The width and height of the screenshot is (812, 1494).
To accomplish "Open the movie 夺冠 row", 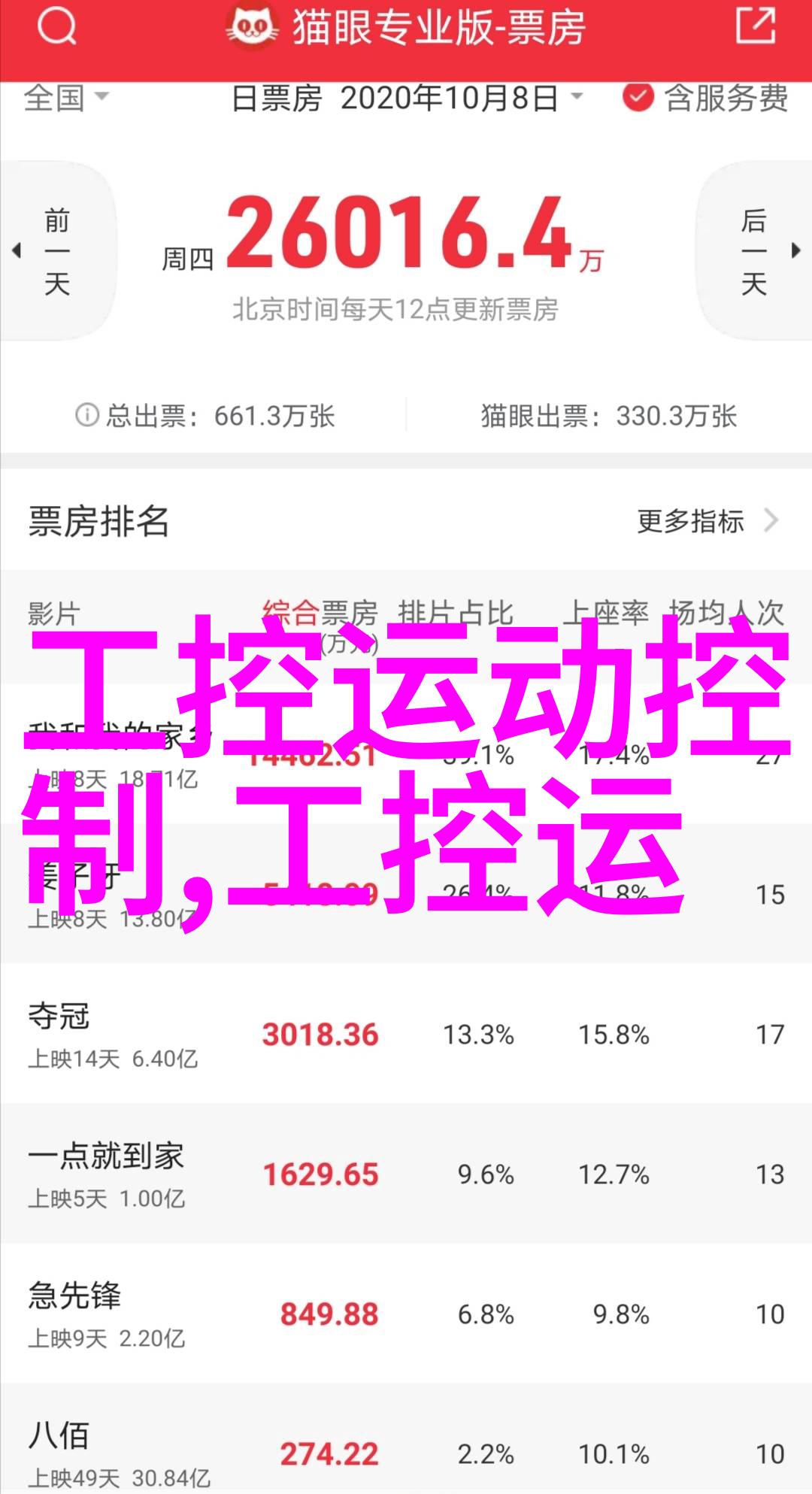I will 406,1034.
